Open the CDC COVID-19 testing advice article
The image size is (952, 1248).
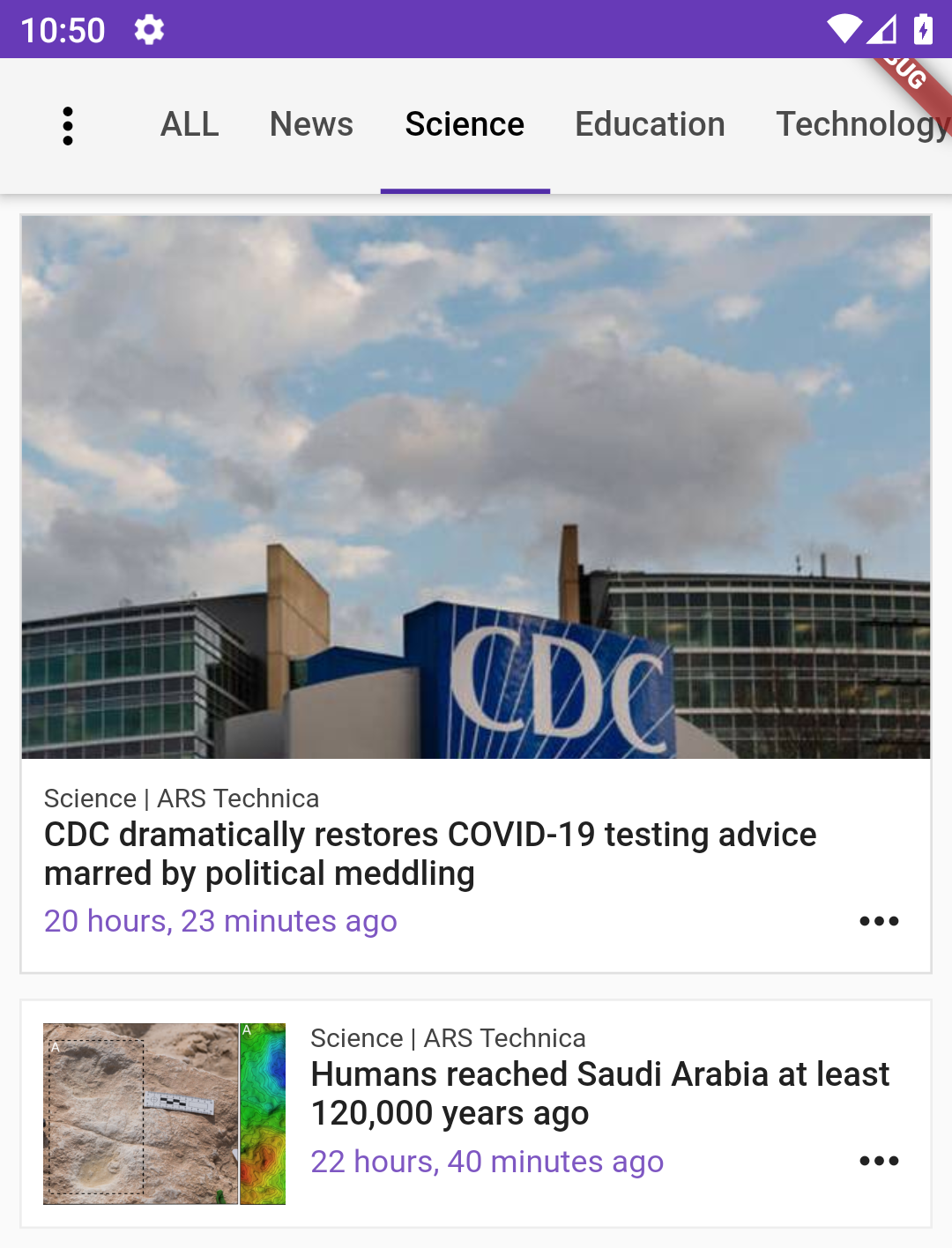430,853
